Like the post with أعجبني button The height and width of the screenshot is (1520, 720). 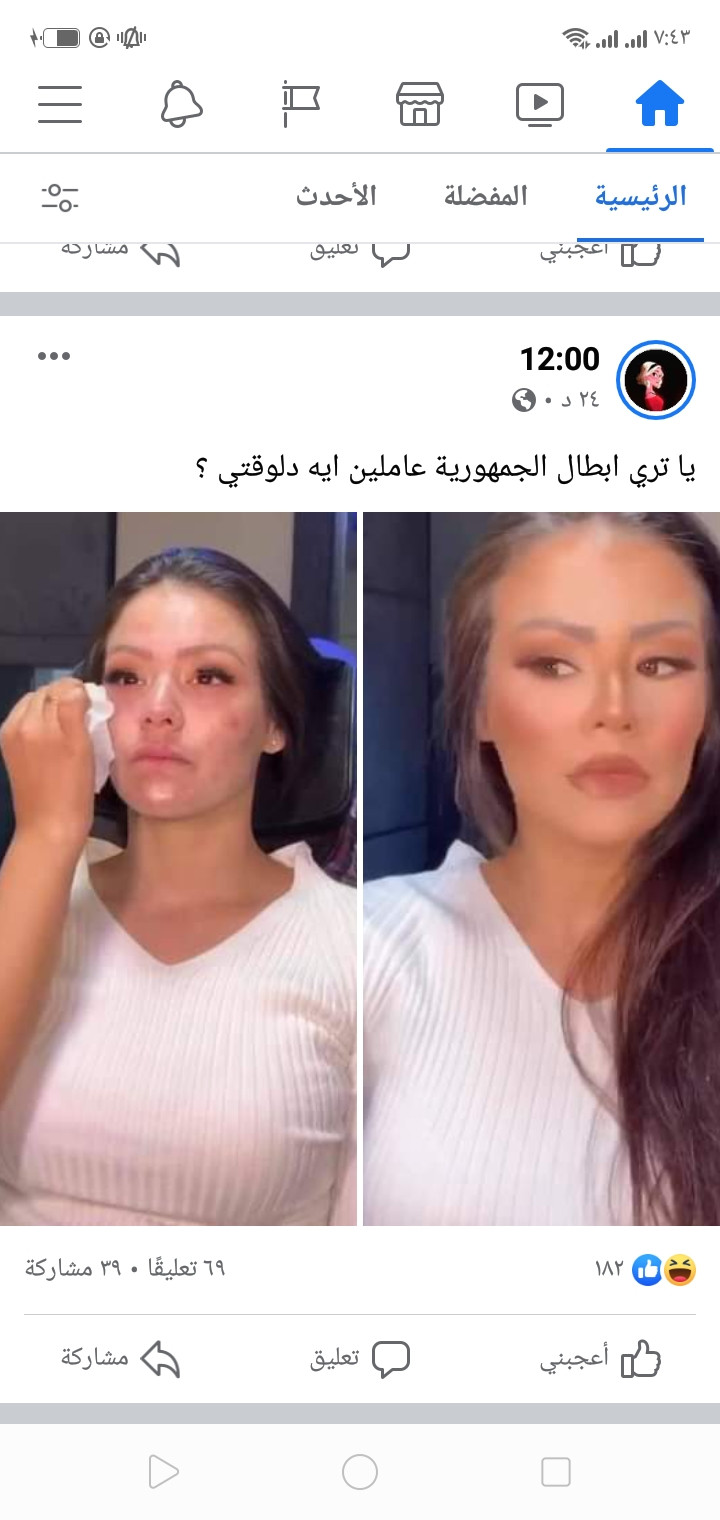click(x=601, y=1360)
